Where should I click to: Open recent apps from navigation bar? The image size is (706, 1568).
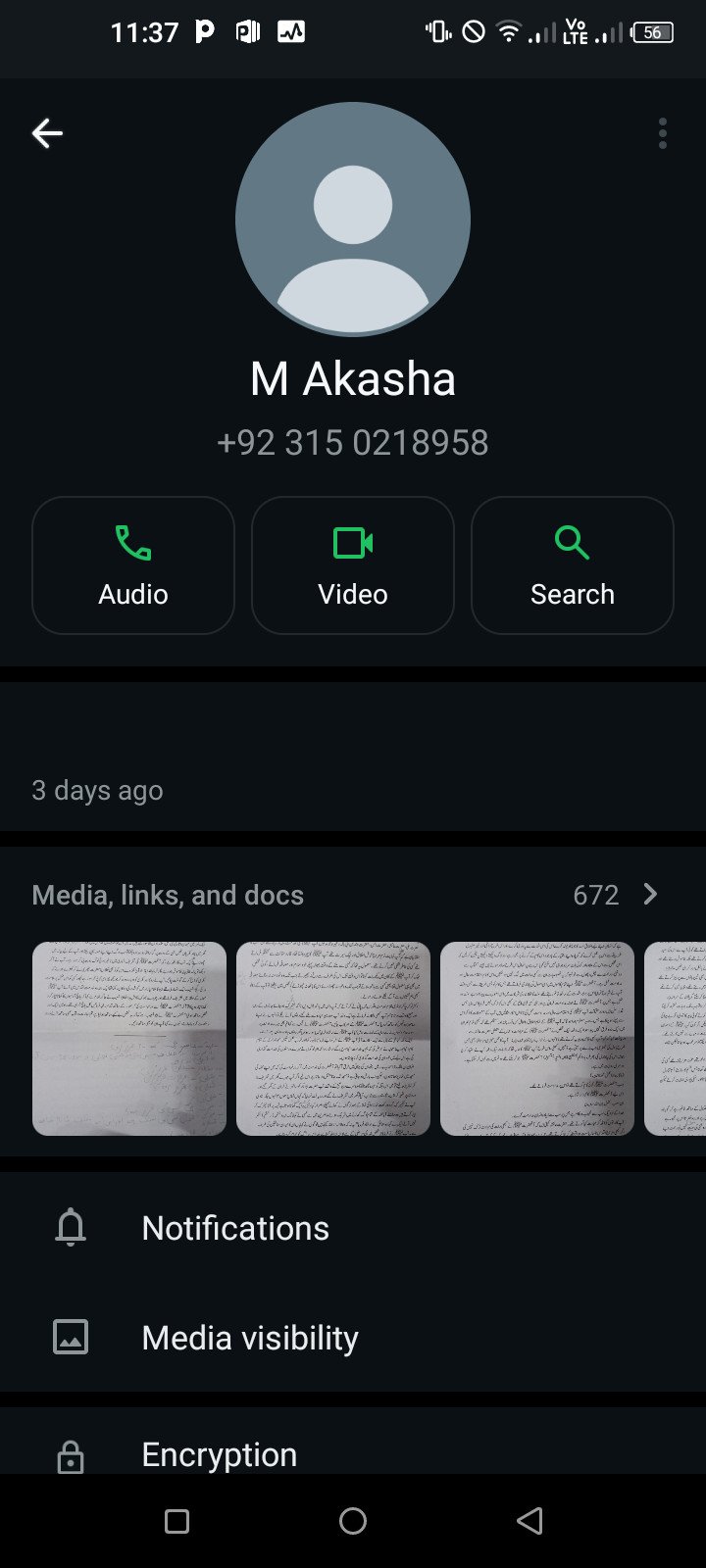(176, 1521)
